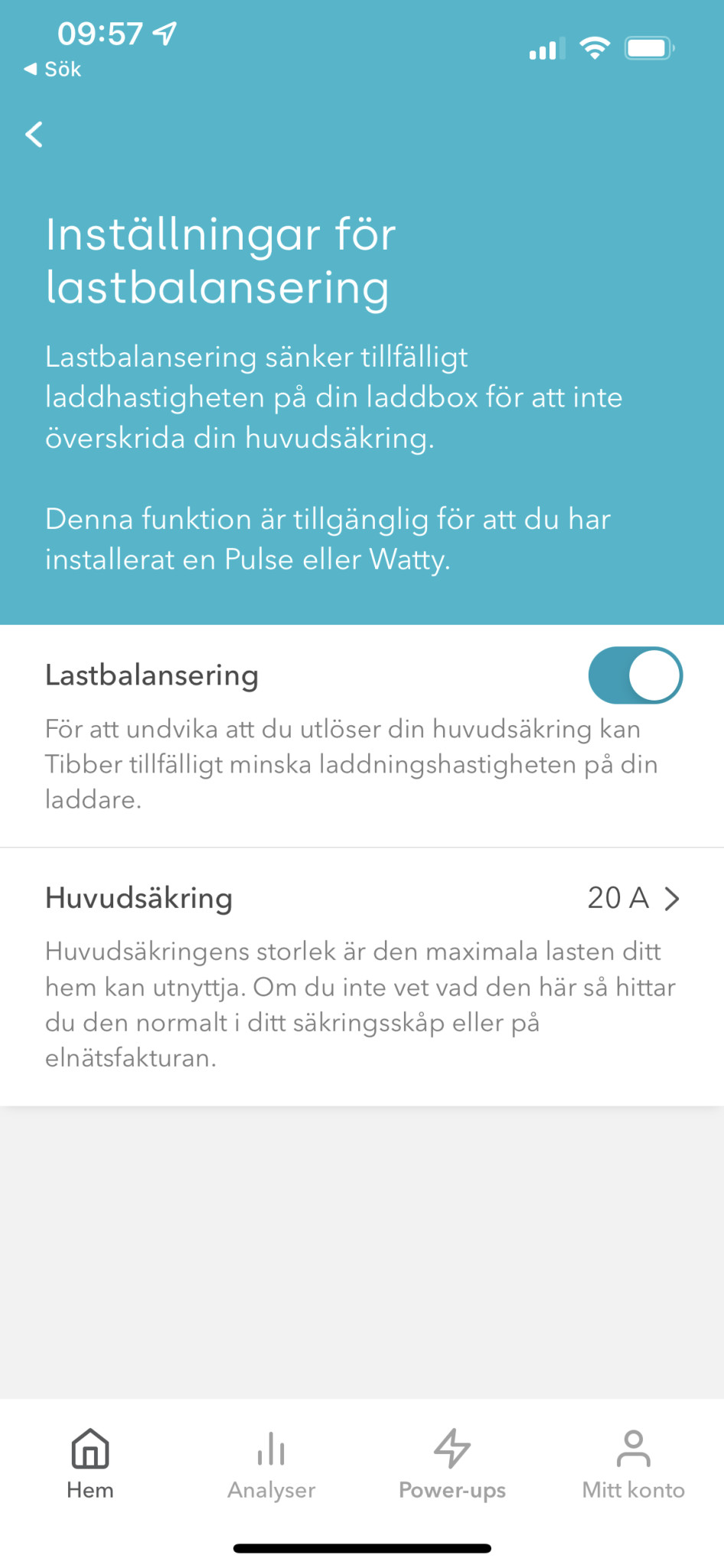724x1568 pixels.
Task: Open the Huvudsäkring 20 A setting
Action: (x=632, y=898)
